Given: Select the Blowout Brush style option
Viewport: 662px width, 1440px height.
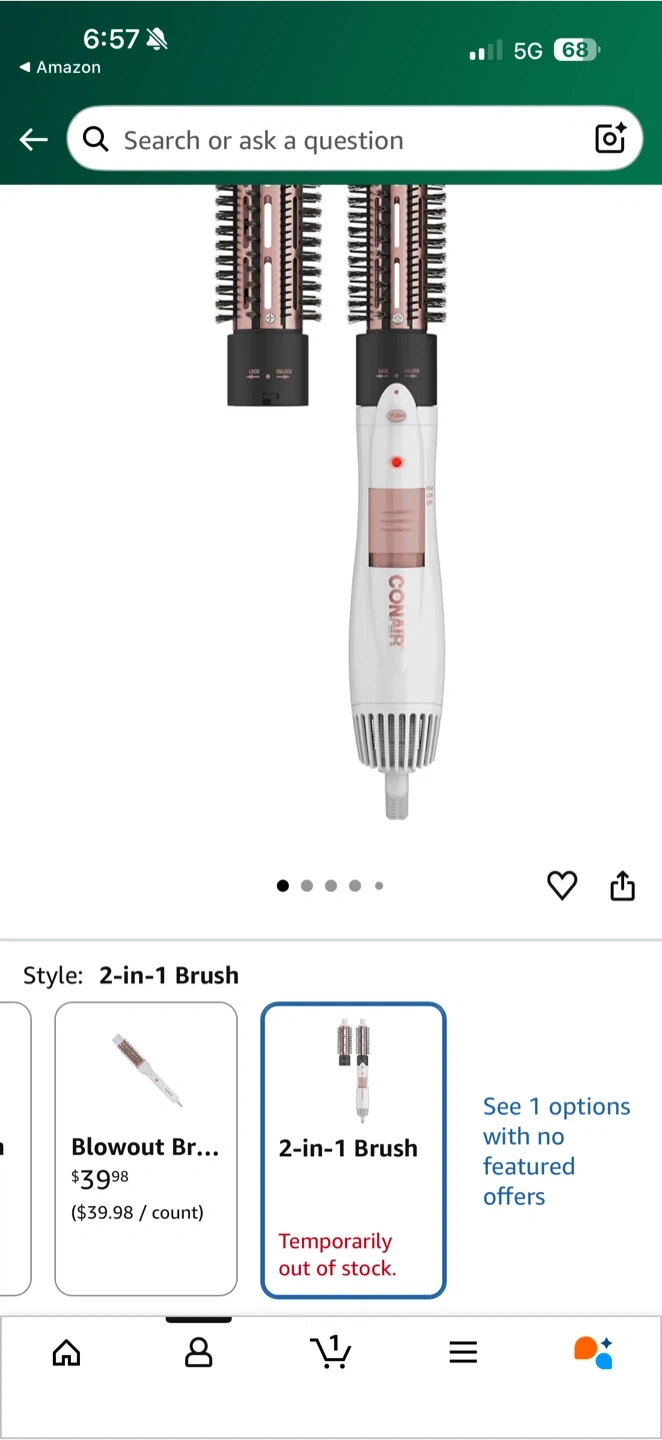Looking at the screenshot, I should pyautogui.click(x=146, y=1148).
